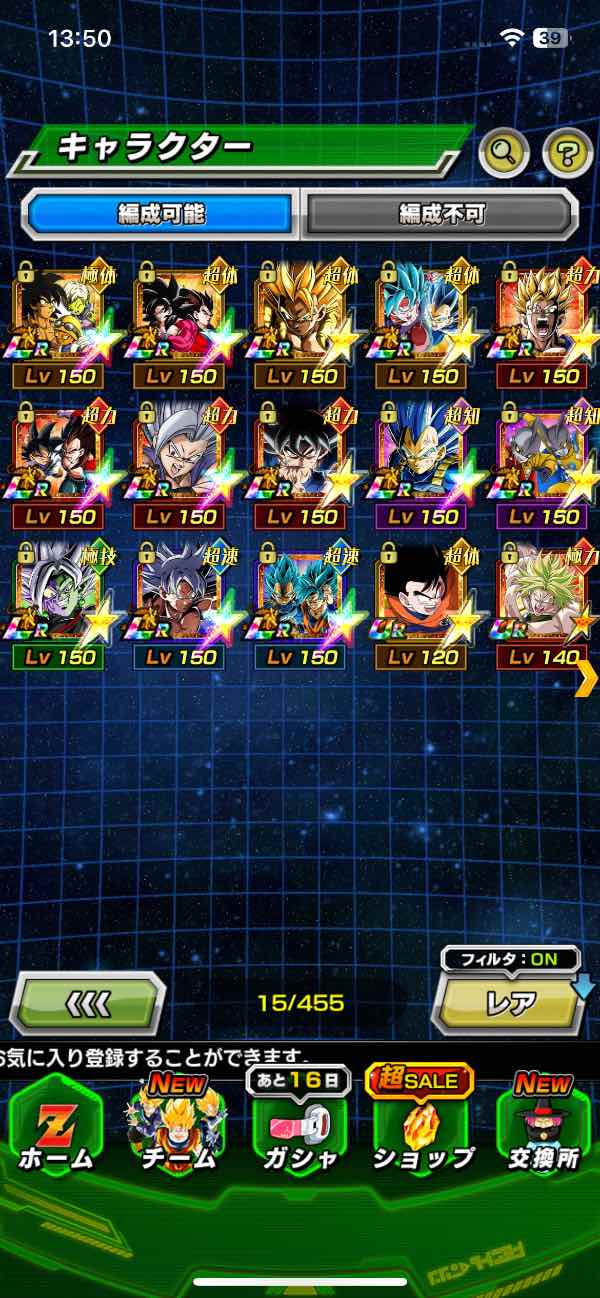Open the チーム menu

point(178,1126)
